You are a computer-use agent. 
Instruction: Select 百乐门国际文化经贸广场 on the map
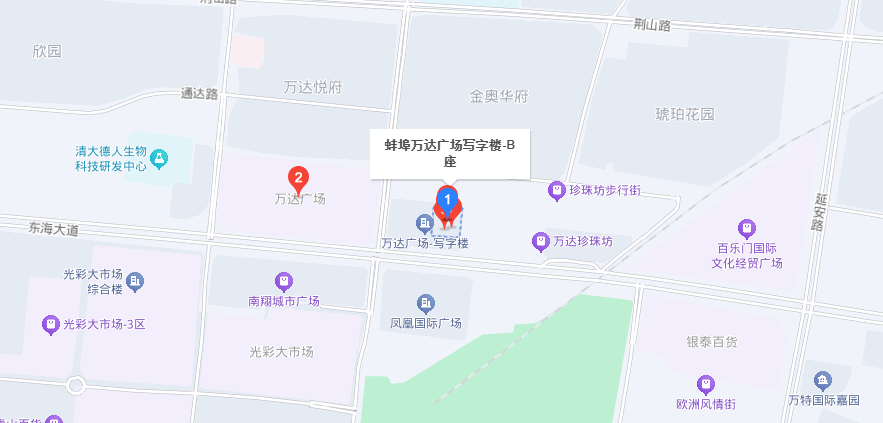746,229
